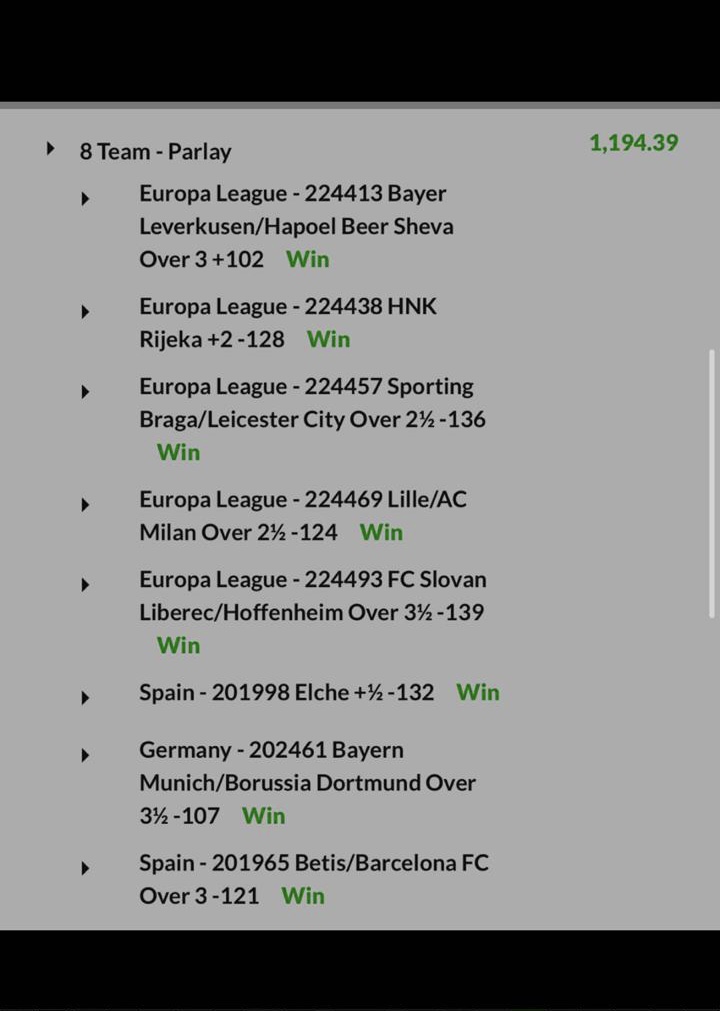Viewport: 720px width, 1011px height.
Task: Expand the FC Slovan Liberec/Hoffenheim leg
Action: (86, 585)
